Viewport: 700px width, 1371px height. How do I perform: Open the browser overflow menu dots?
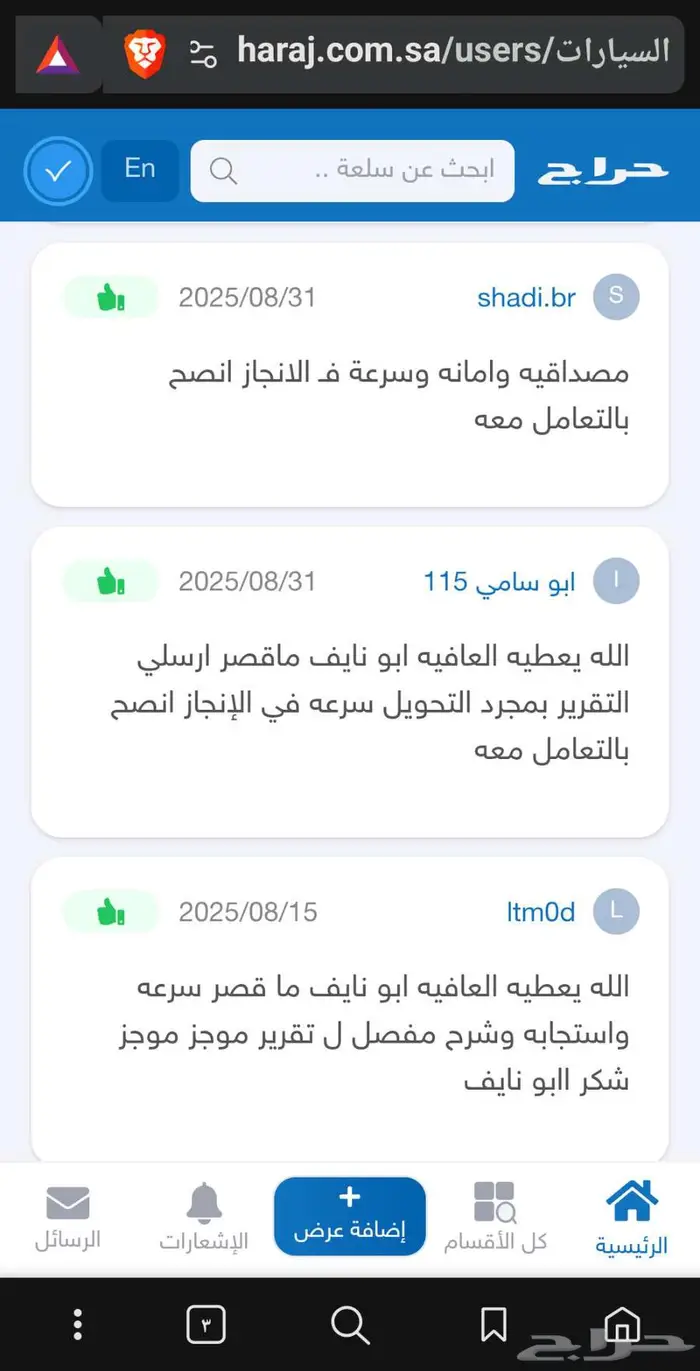point(78,1326)
